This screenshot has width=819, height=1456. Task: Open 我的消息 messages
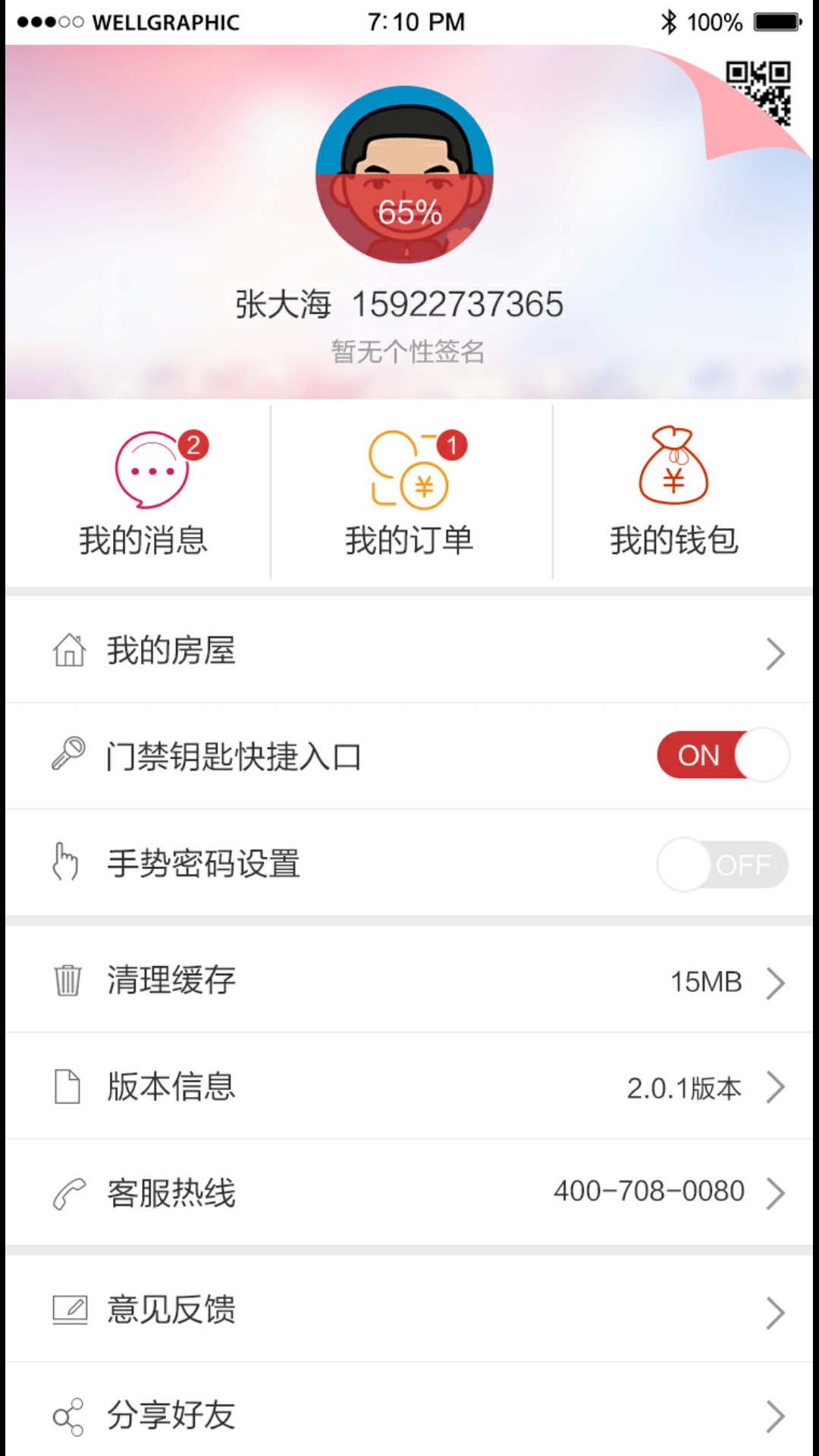click(143, 493)
